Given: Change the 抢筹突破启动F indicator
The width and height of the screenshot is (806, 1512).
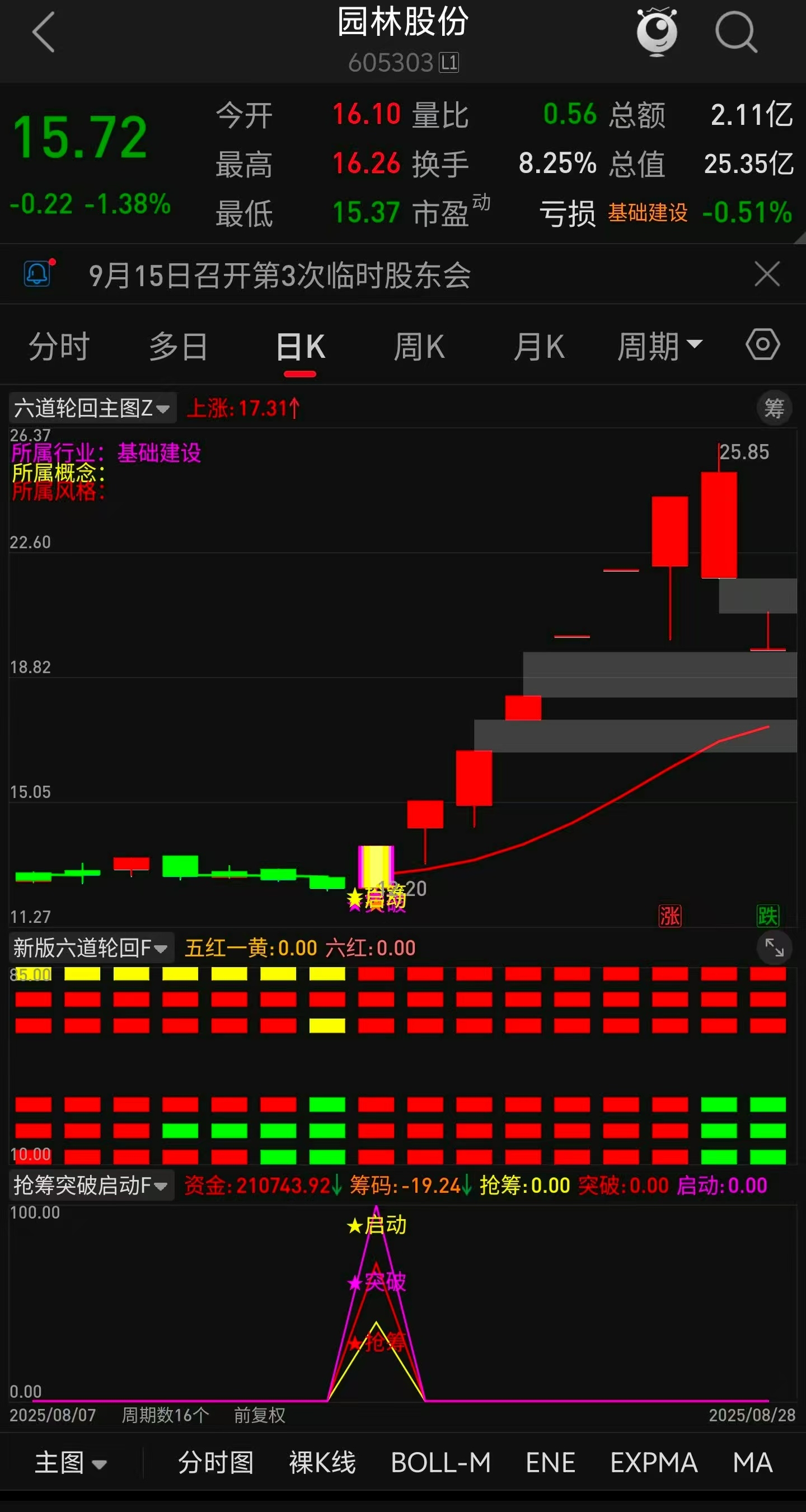Looking at the screenshot, I should (91, 1185).
